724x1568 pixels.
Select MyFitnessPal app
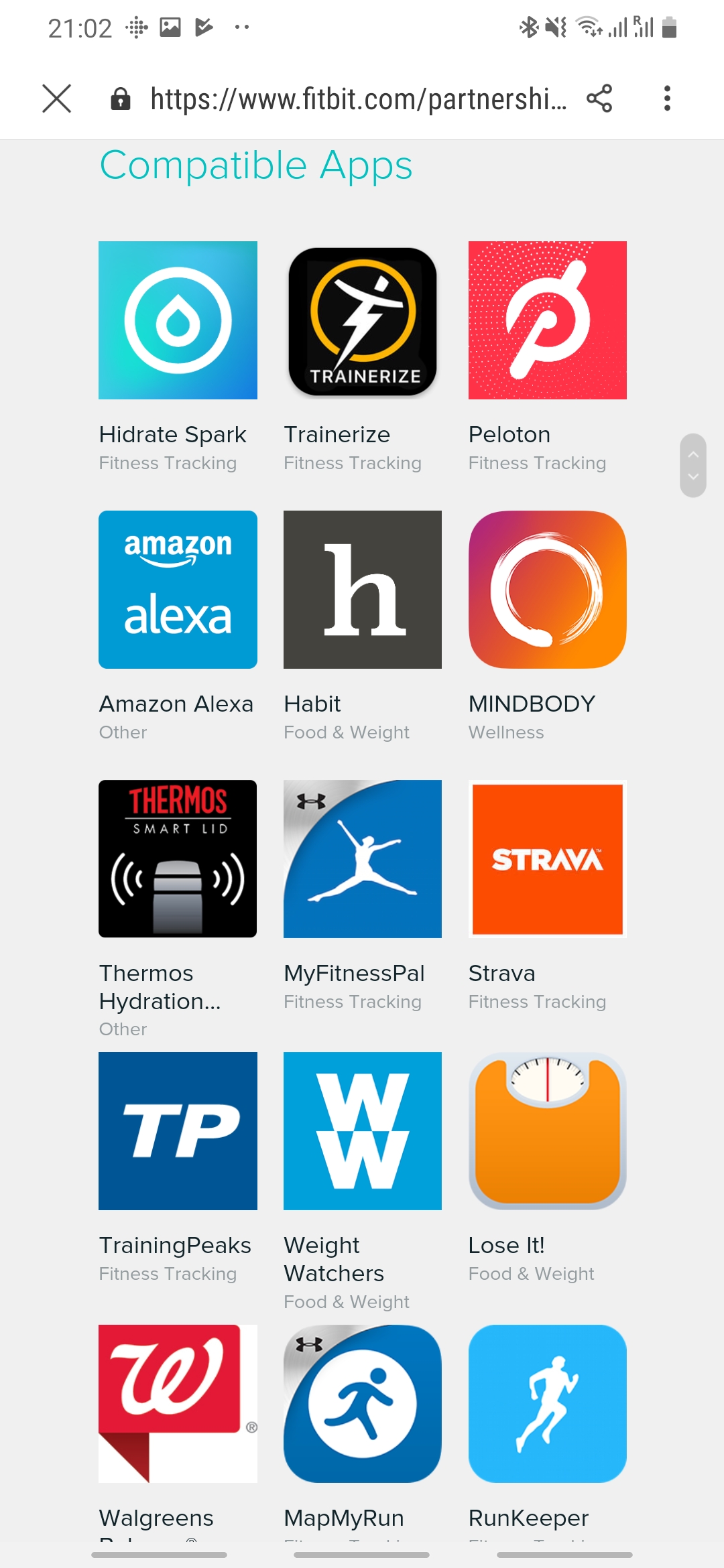coord(362,859)
